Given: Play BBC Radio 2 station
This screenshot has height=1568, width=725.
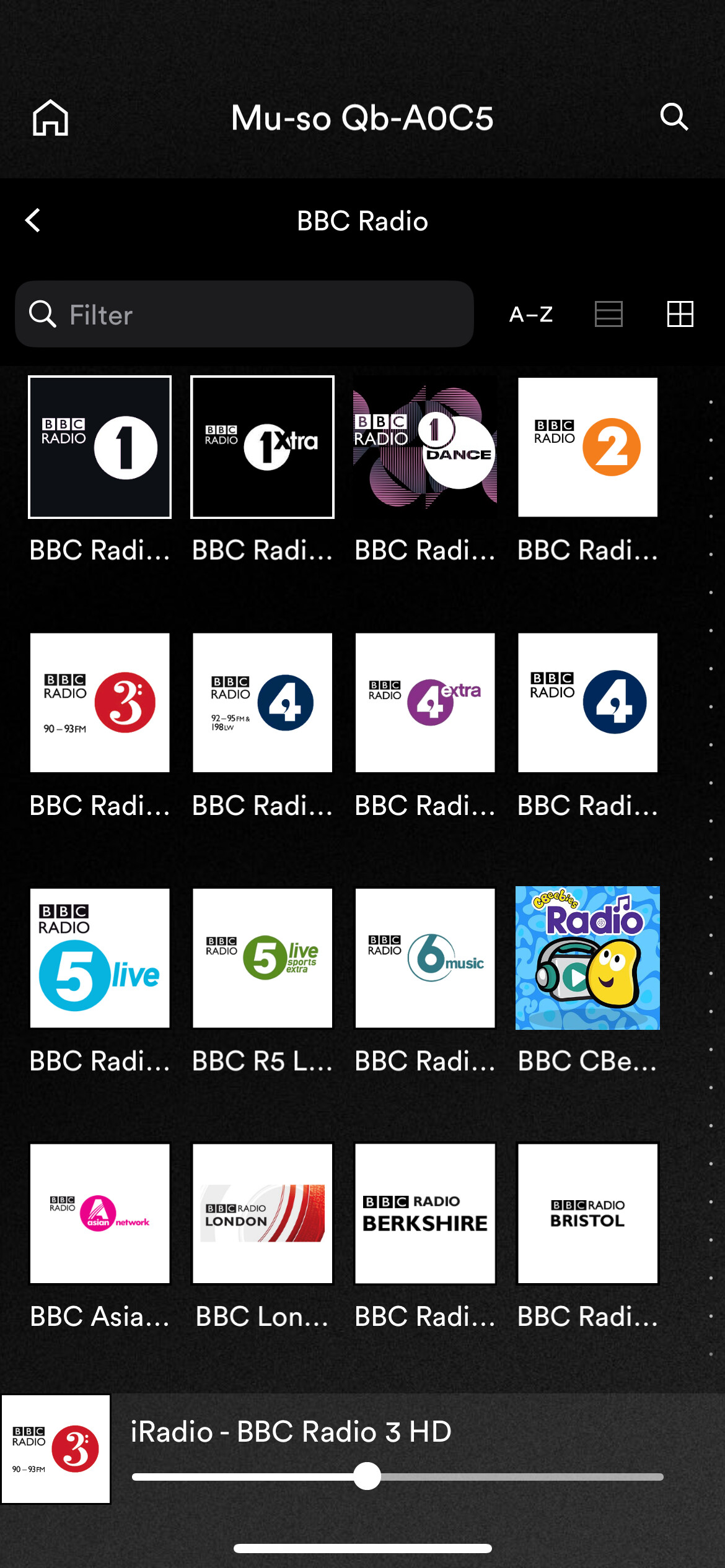Looking at the screenshot, I should pyautogui.click(x=587, y=447).
